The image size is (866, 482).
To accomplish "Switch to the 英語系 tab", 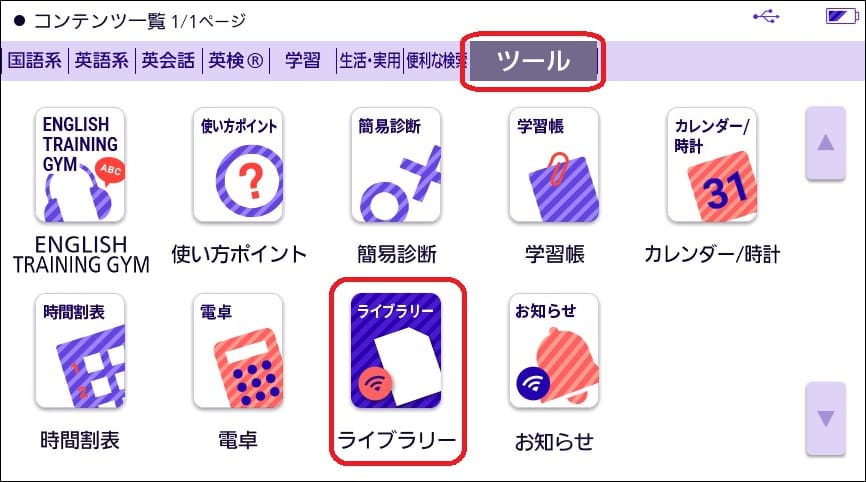I will pos(102,61).
